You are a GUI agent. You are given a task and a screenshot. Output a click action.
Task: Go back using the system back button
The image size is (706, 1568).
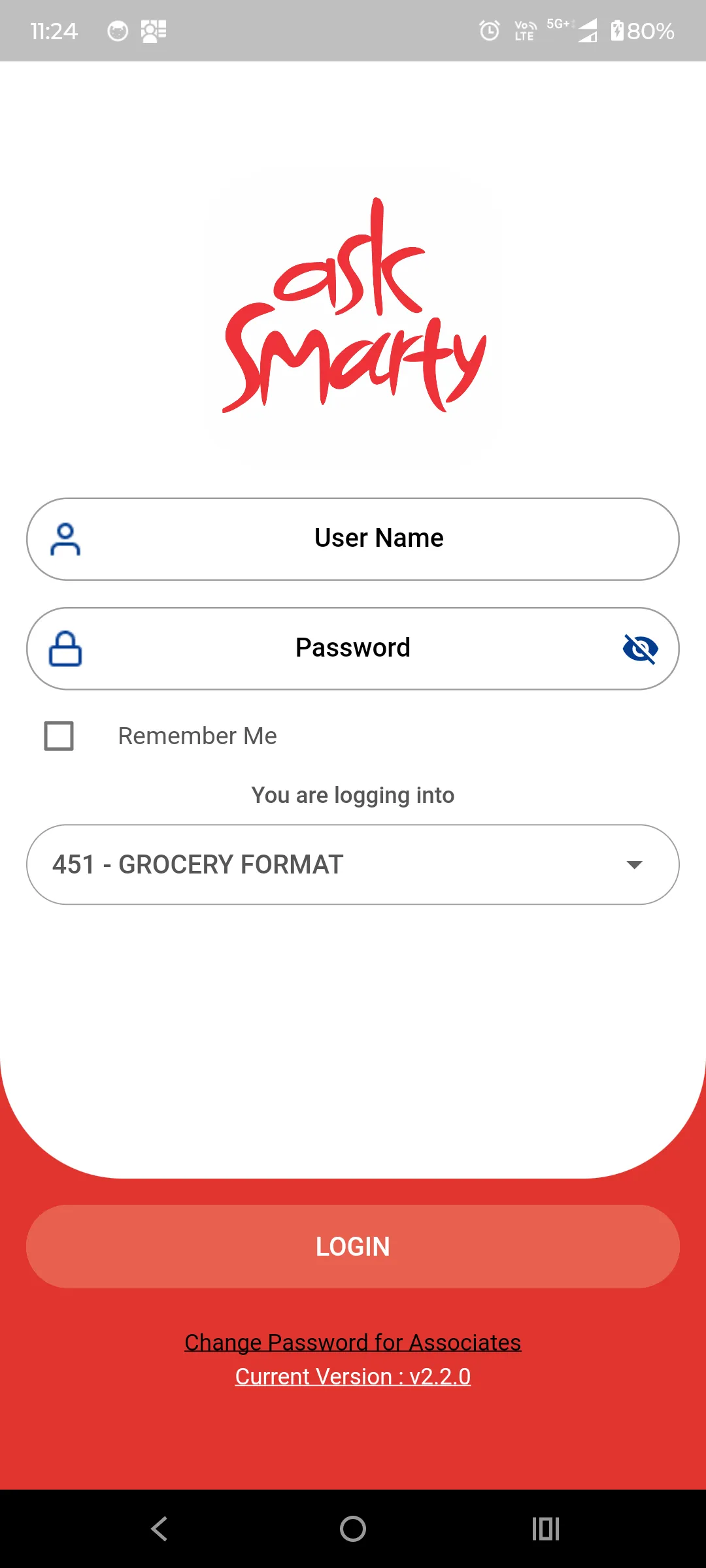(x=160, y=1529)
